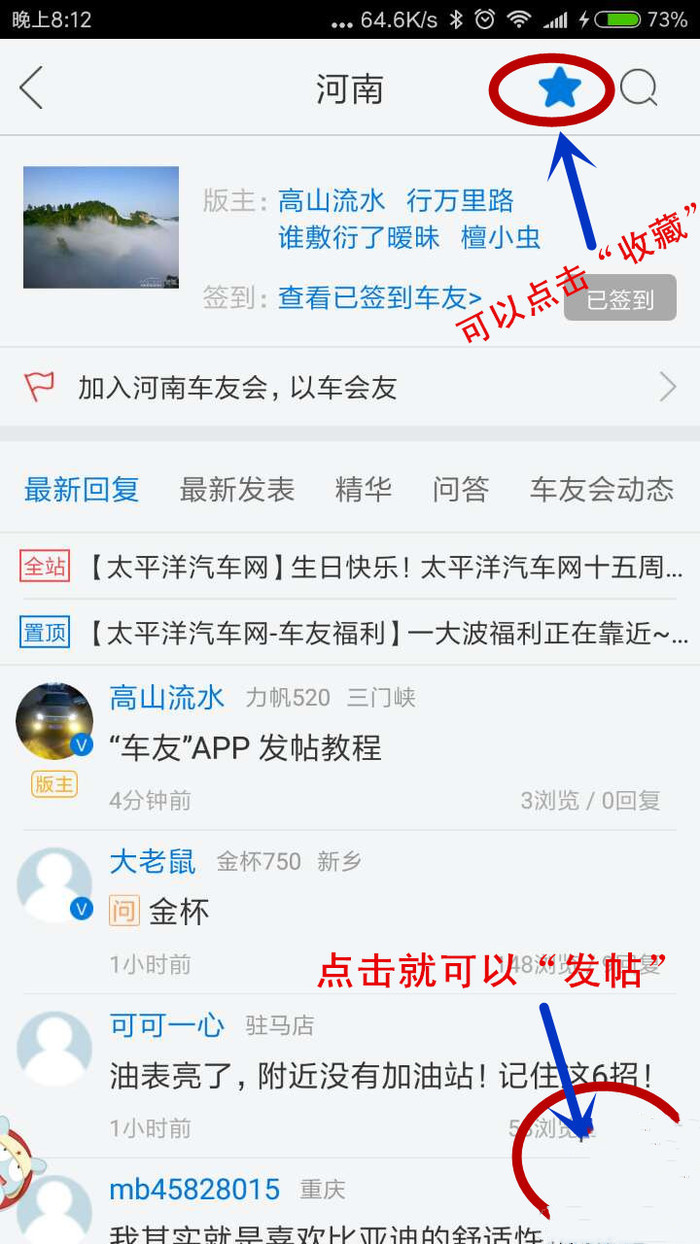
Task: Tap the 已签到 check-in button
Action: coord(620,300)
